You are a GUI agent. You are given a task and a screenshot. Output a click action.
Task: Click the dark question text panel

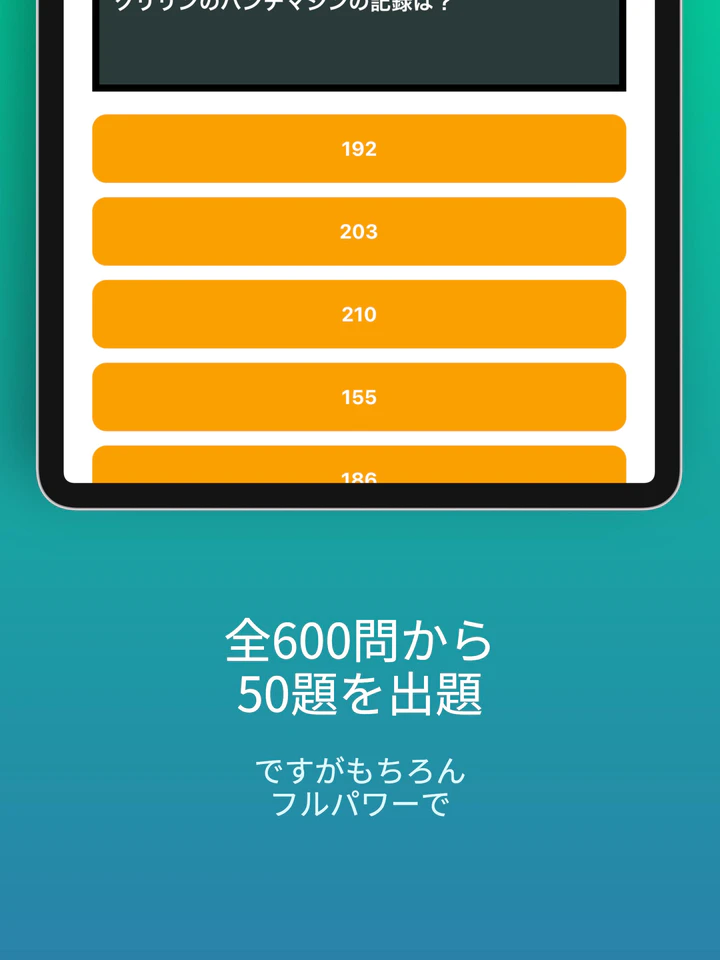tap(358, 45)
